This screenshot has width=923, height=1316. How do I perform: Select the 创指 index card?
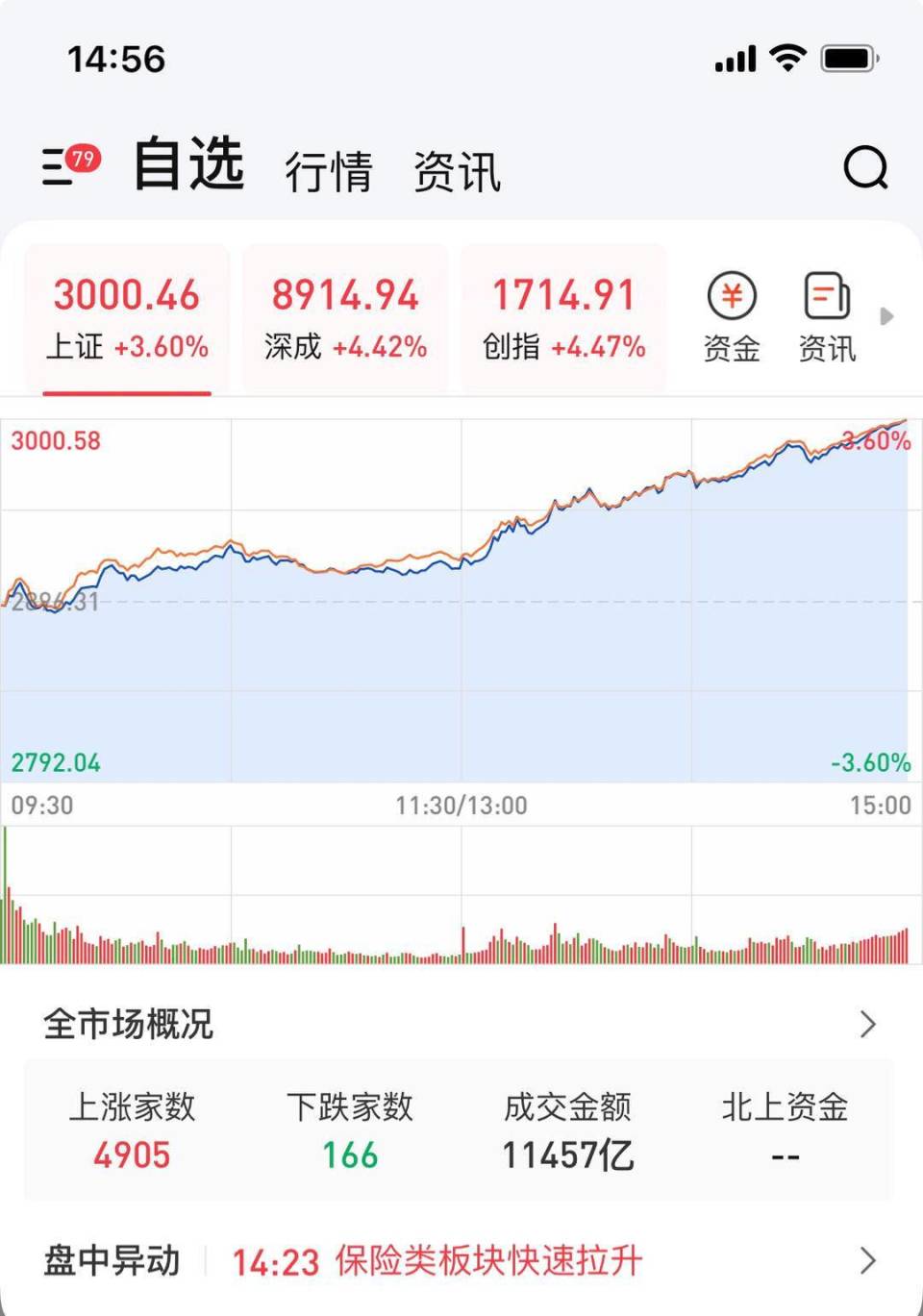[x=563, y=317]
